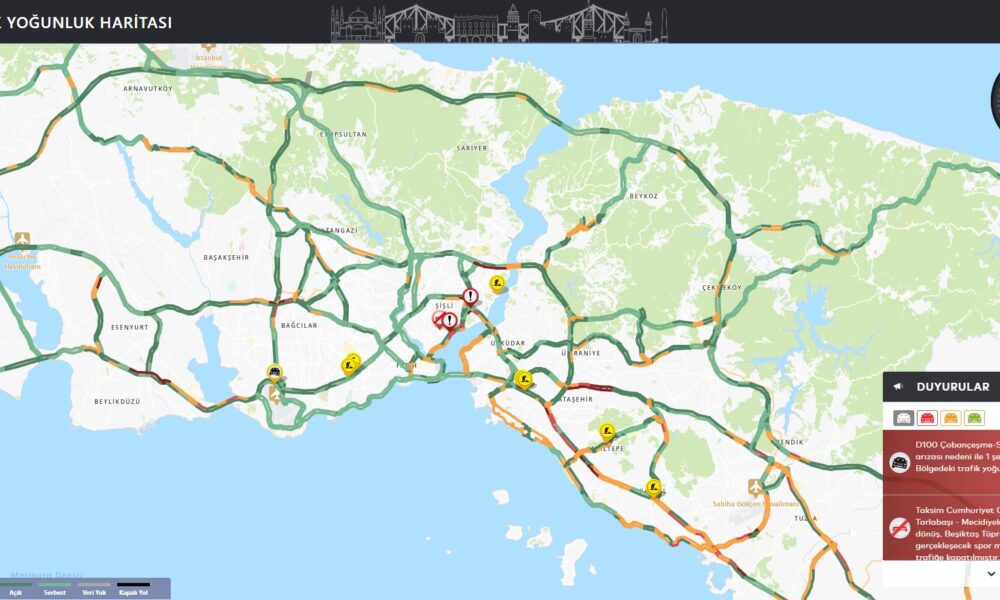Filter announcements by the green car icon
This screenshot has height=600, width=1000.
(x=975, y=417)
